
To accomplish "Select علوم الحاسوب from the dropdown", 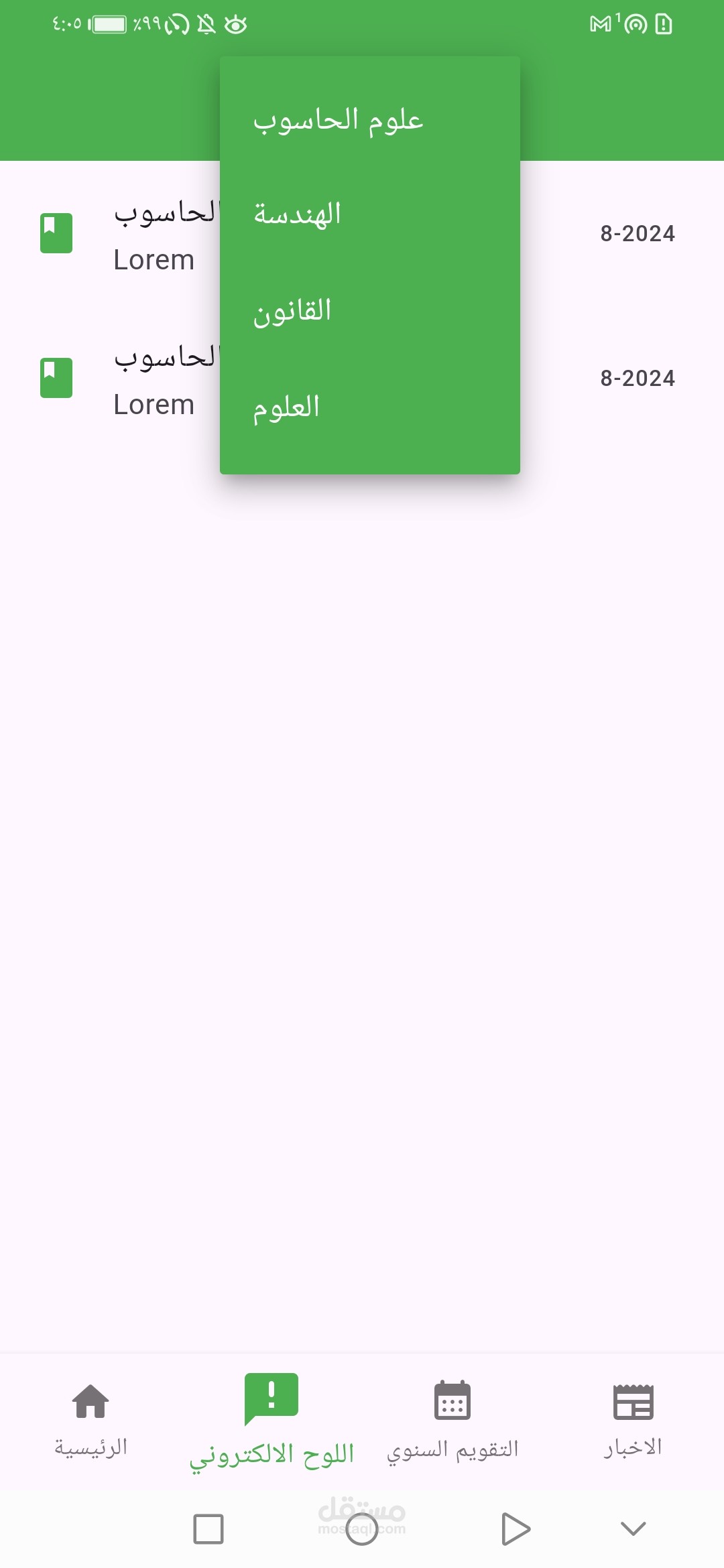I will click(370, 120).
